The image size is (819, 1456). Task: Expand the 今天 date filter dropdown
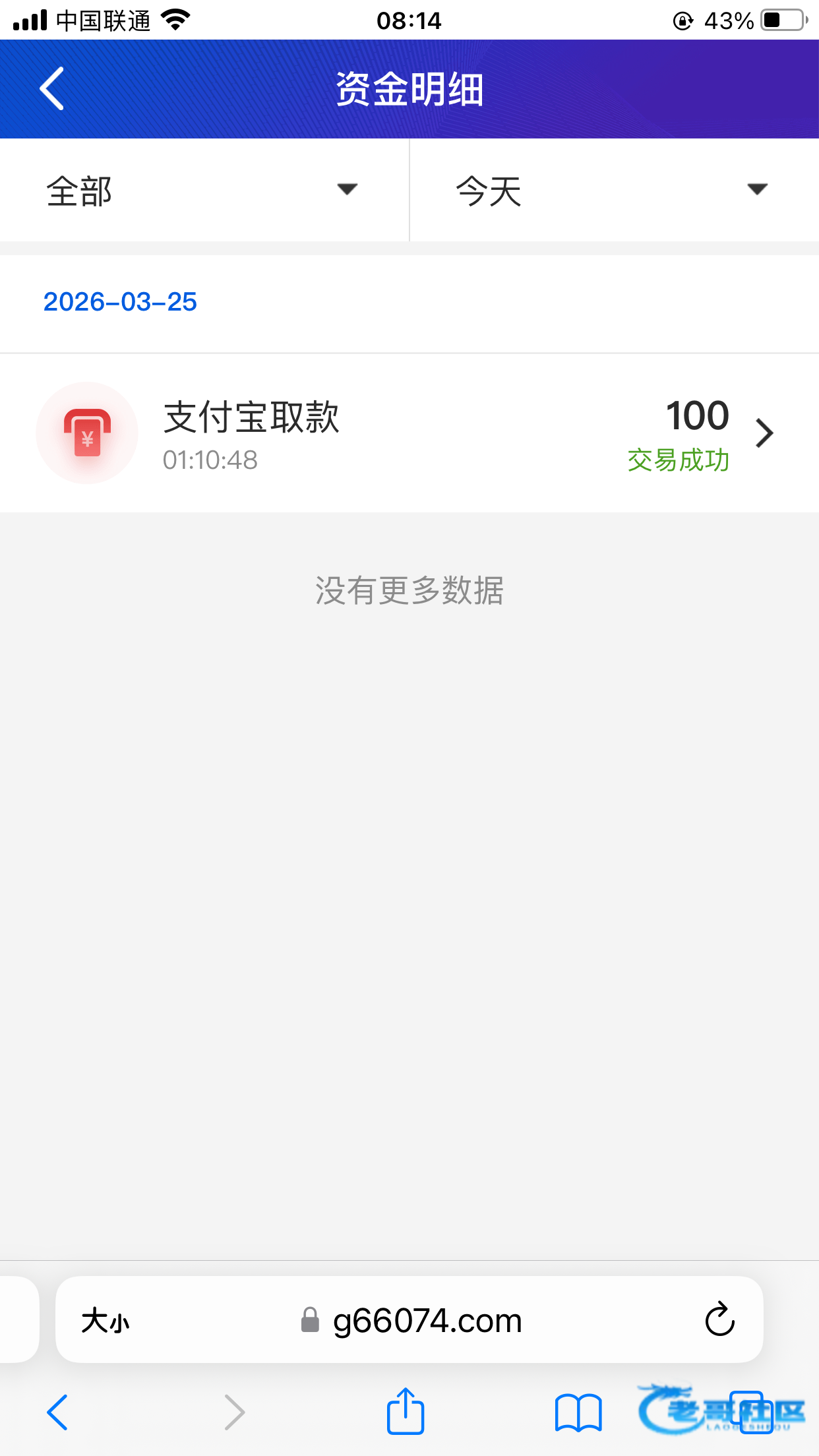pos(613,191)
